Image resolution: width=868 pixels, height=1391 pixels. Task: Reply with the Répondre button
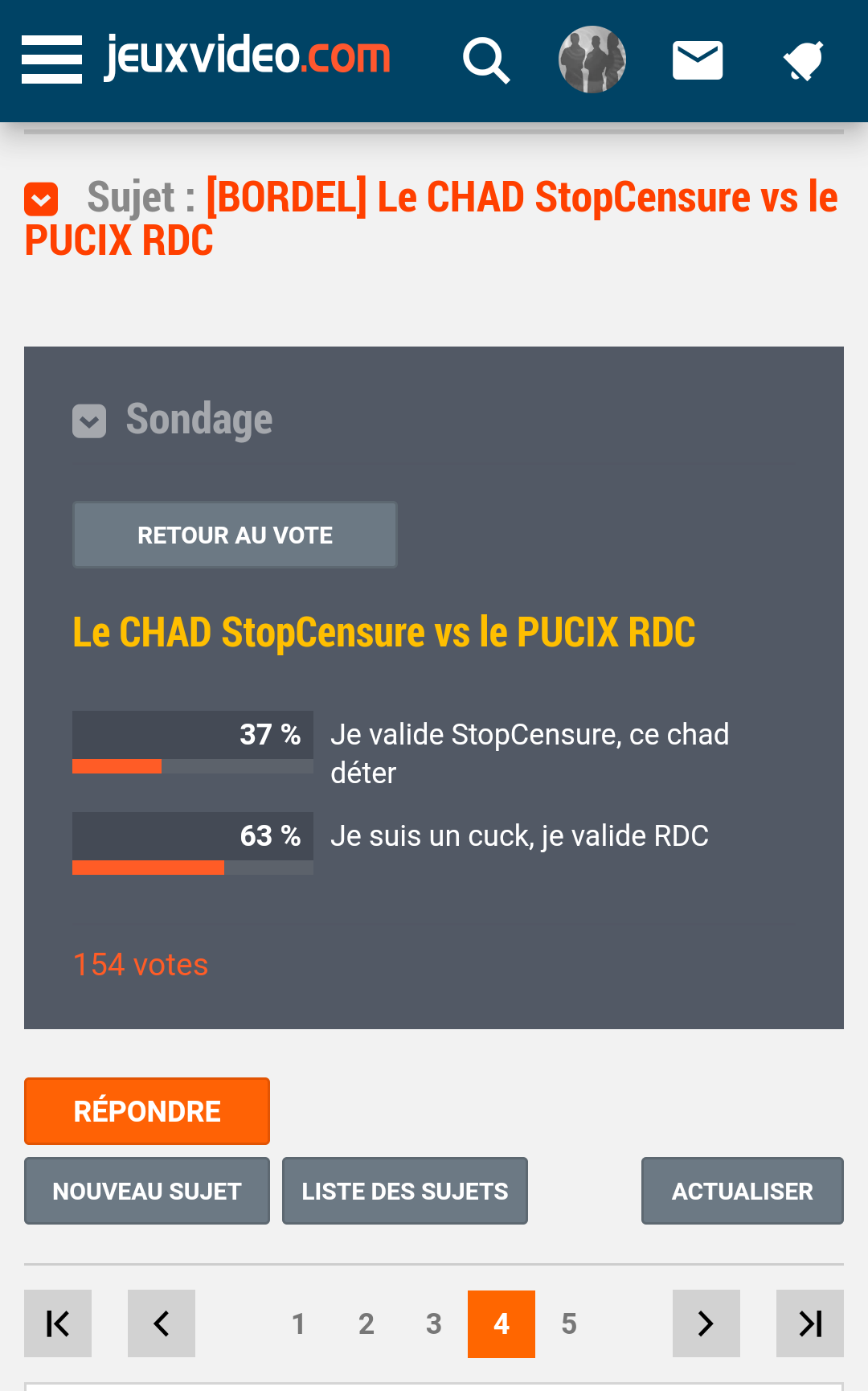pos(147,1111)
